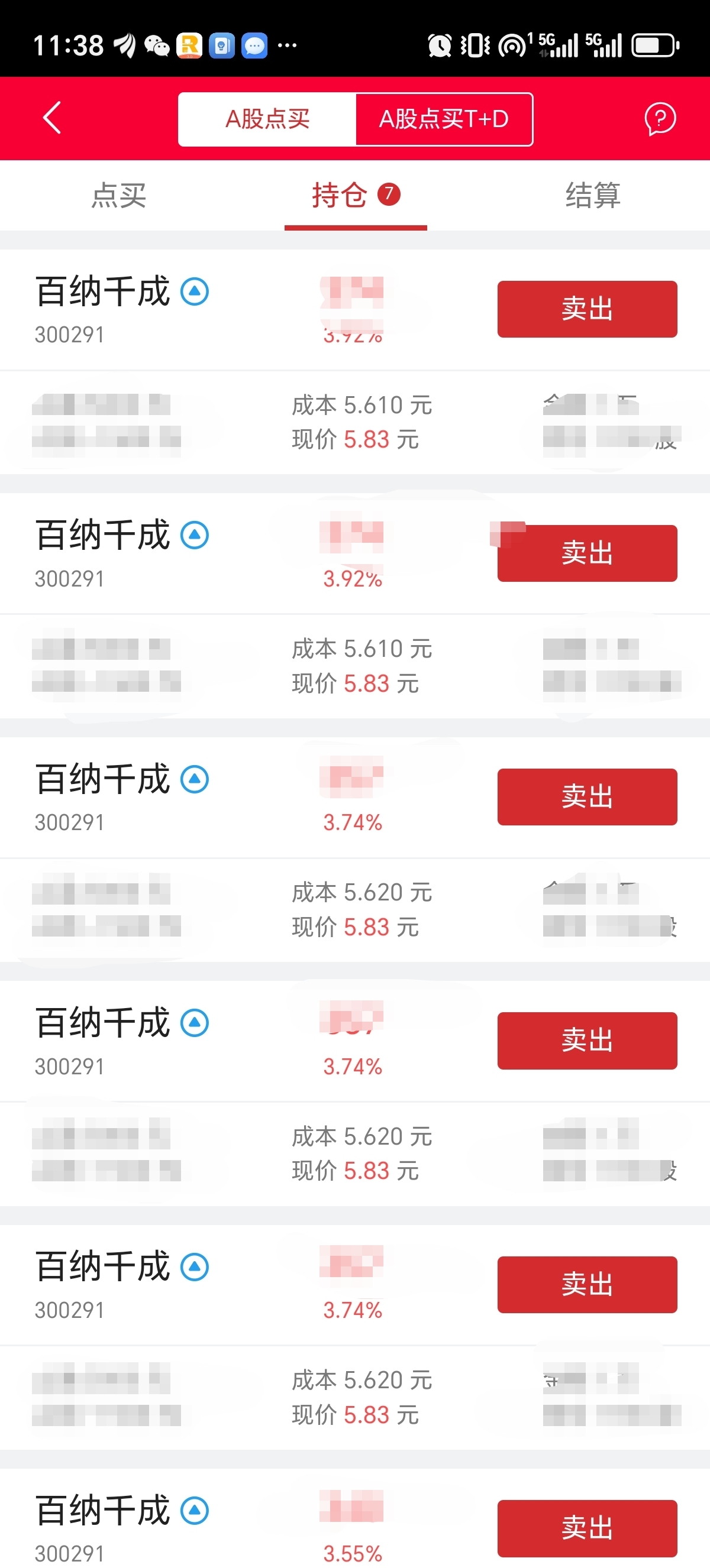710x1568 pixels.
Task: Tap 卖出 for the 3.55% position
Action: coord(587,1528)
